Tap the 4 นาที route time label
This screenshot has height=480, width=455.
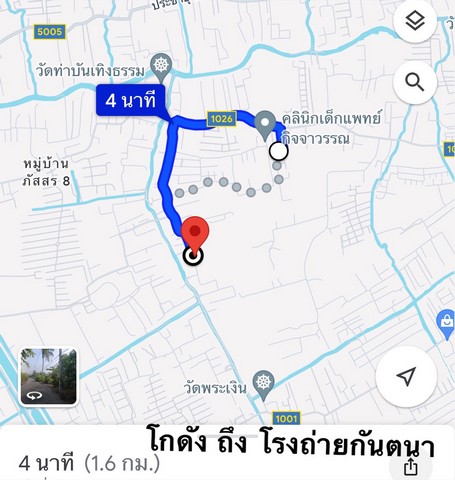[x=131, y=100]
